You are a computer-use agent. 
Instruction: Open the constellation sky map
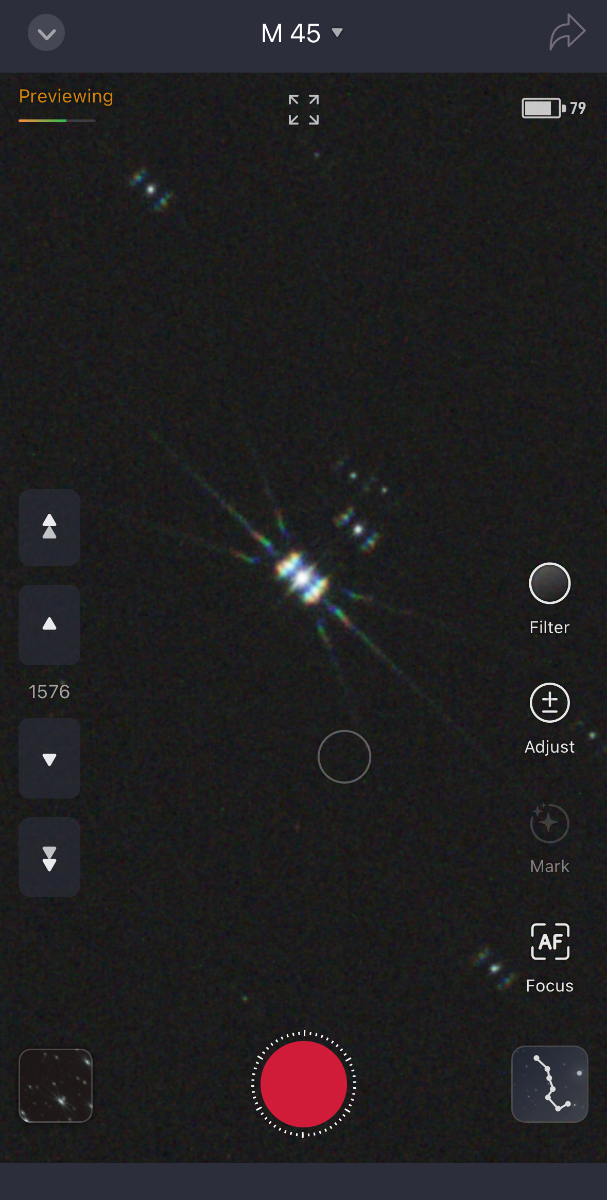550,1085
